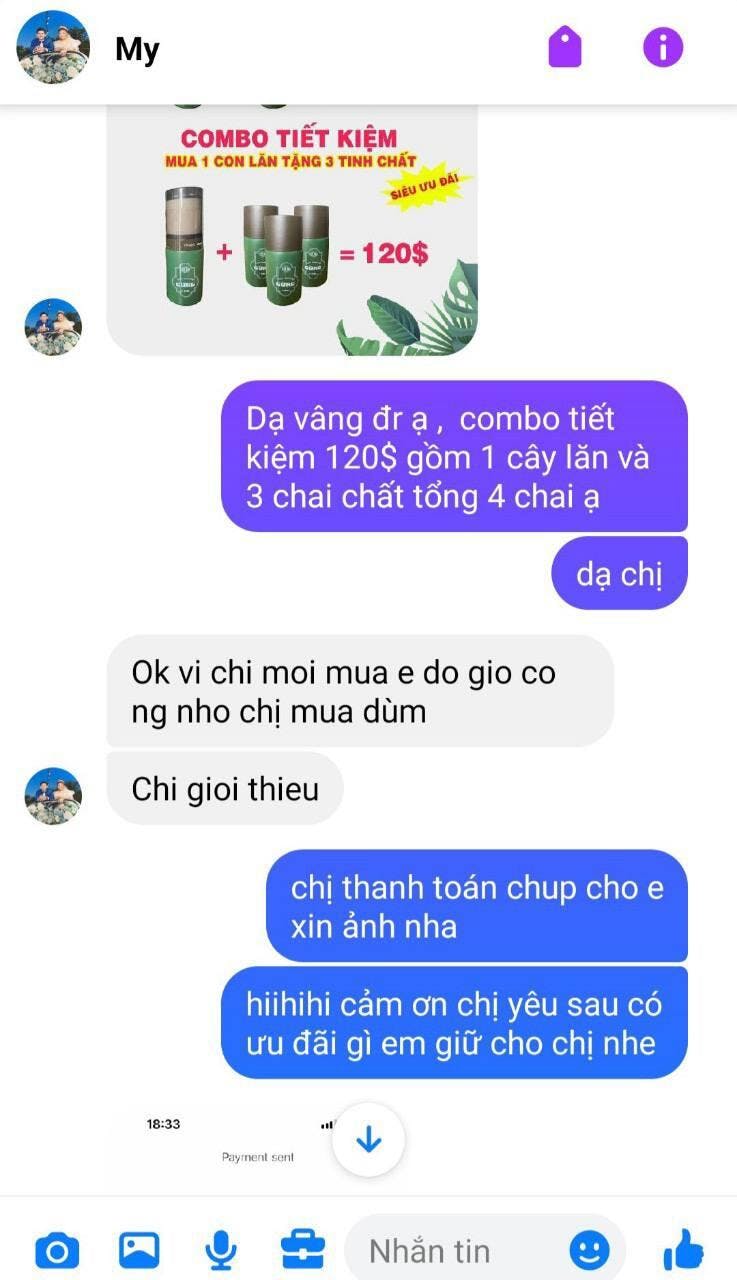Jump to the latest messages with the down arrow
This screenshot has height=1280, width=737.
coord(368,1139)
